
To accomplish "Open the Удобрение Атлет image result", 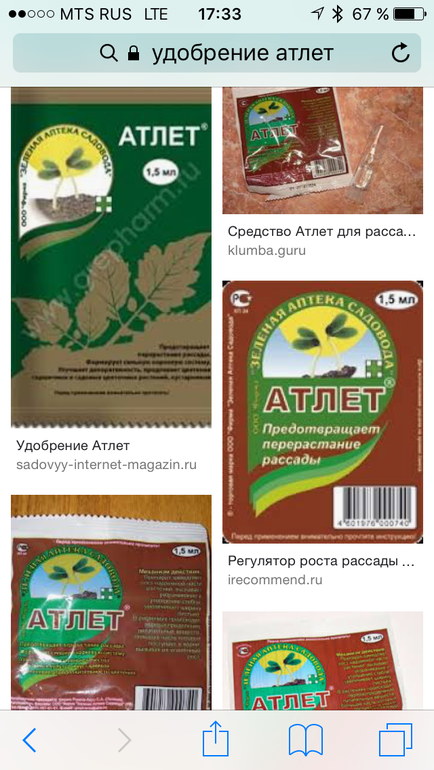I will tap(111, 257).
